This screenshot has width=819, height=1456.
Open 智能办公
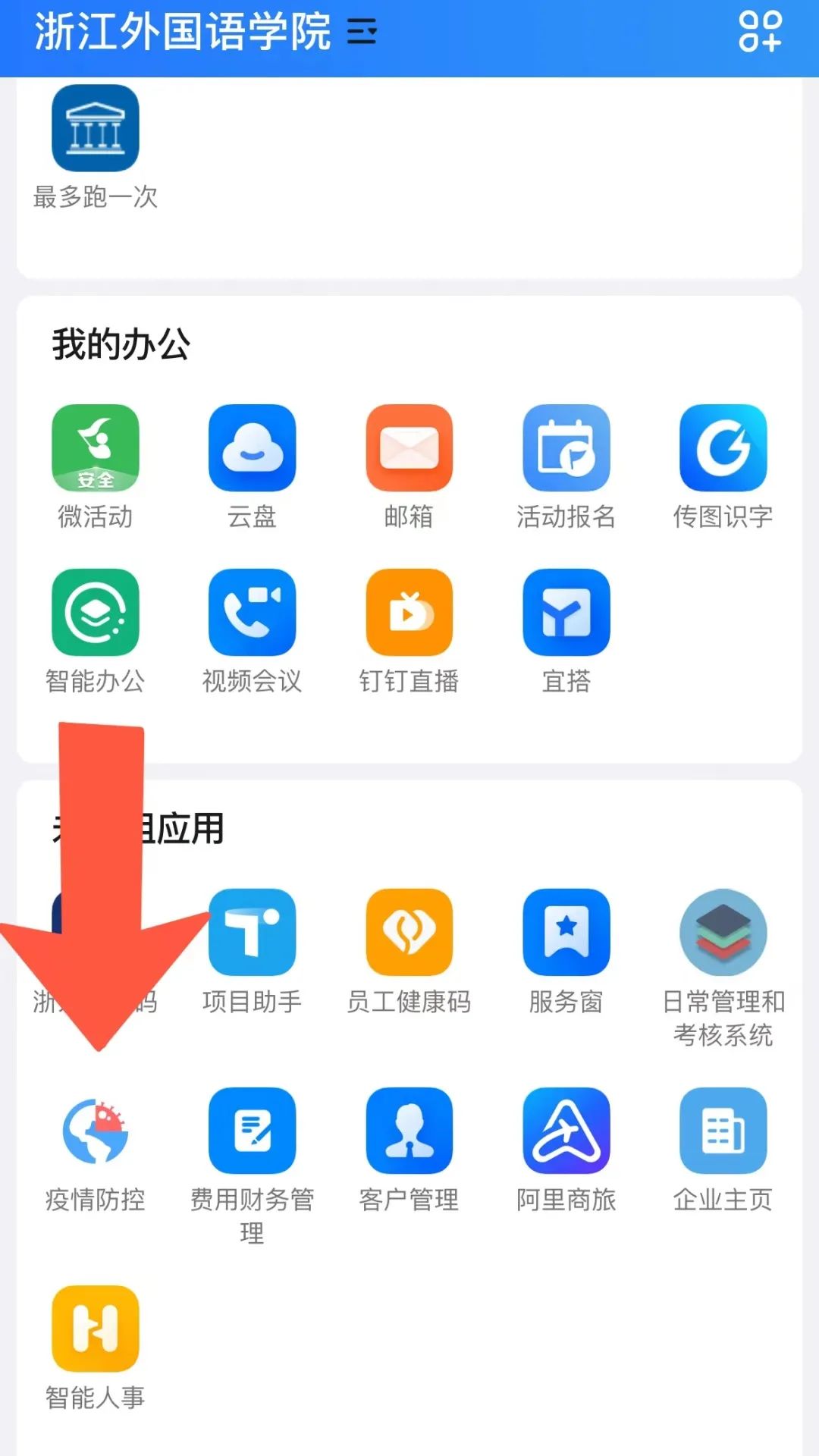tap(96, 613)
